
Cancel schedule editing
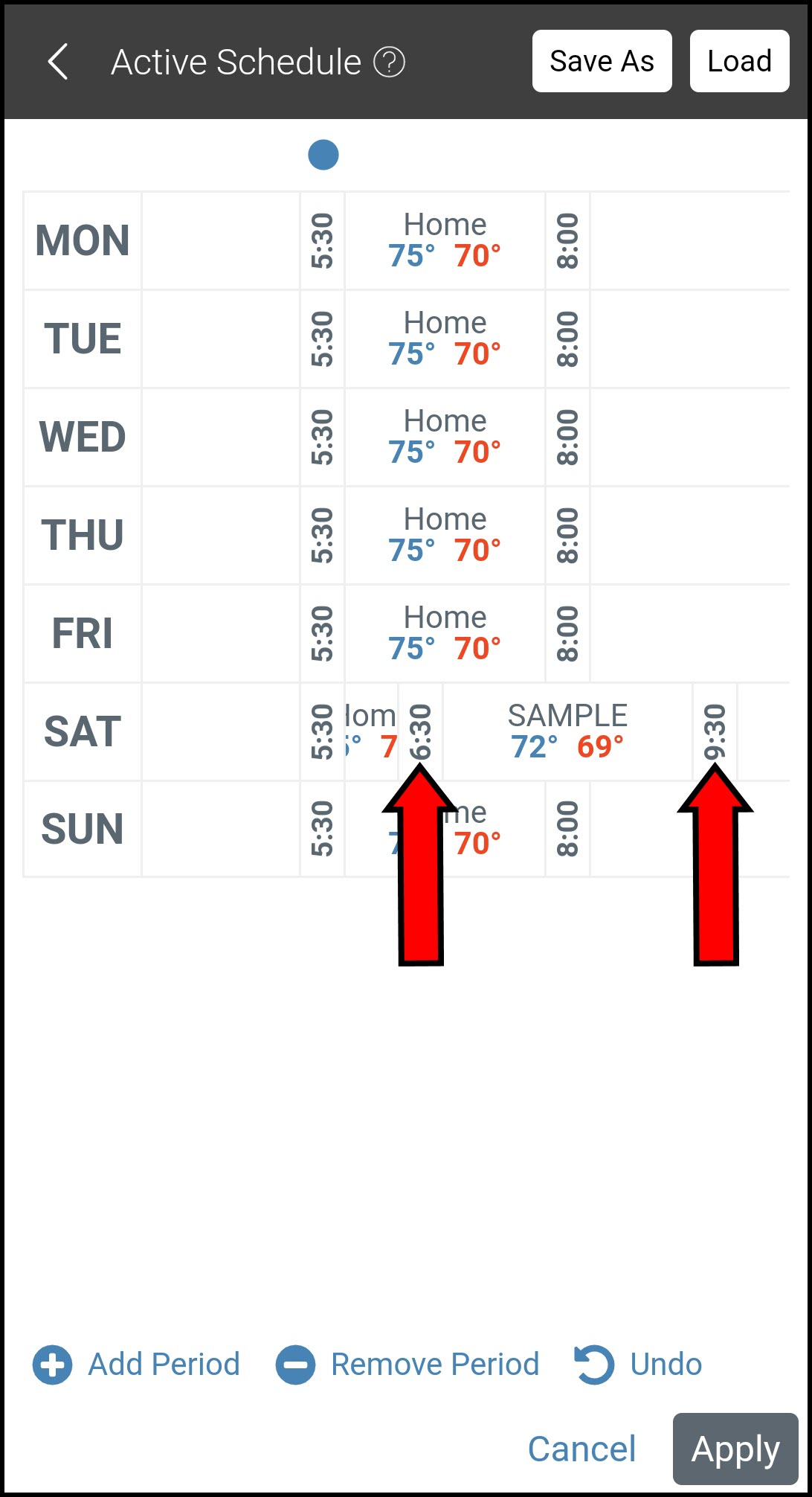click(581, 1449)
